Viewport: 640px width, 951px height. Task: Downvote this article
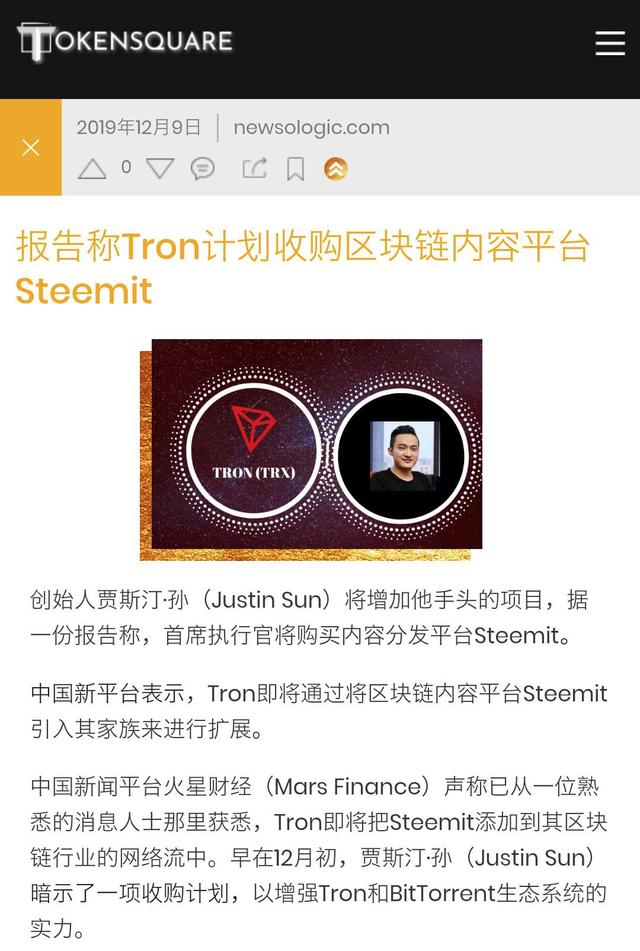click(x=160, y=169)
